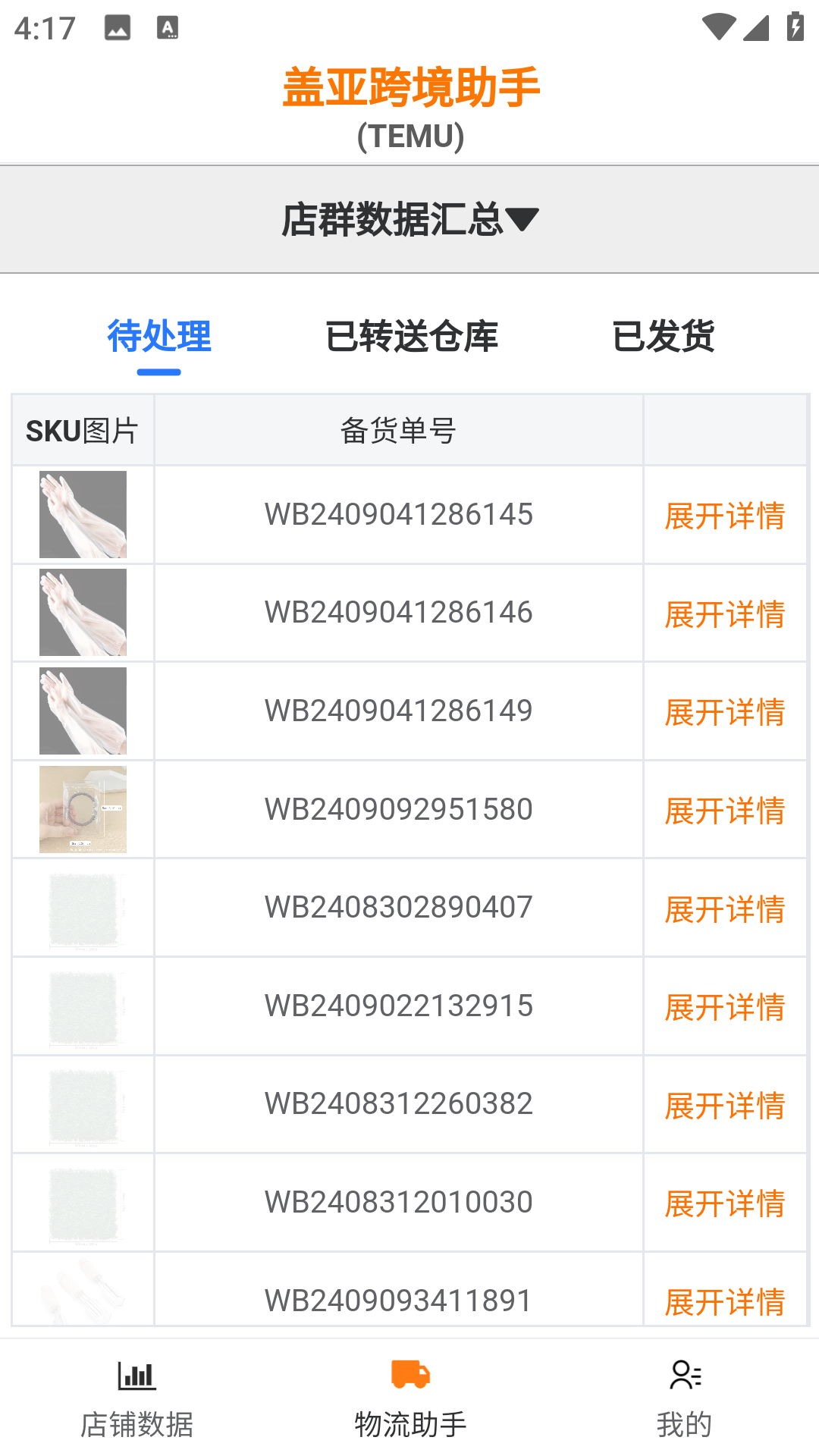Expand details for order WB2409022132915

(x=724, y=1007)
